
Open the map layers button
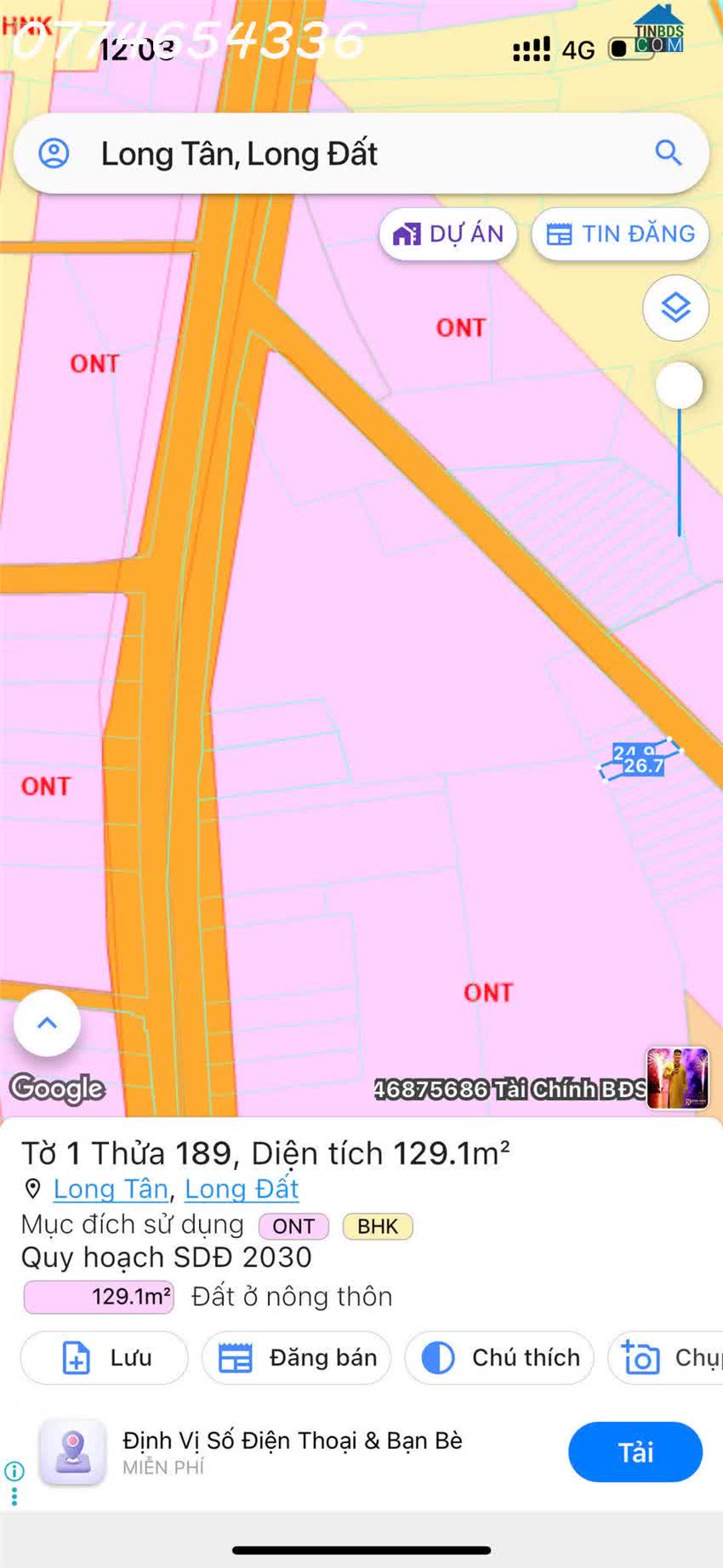coord(675,308)
